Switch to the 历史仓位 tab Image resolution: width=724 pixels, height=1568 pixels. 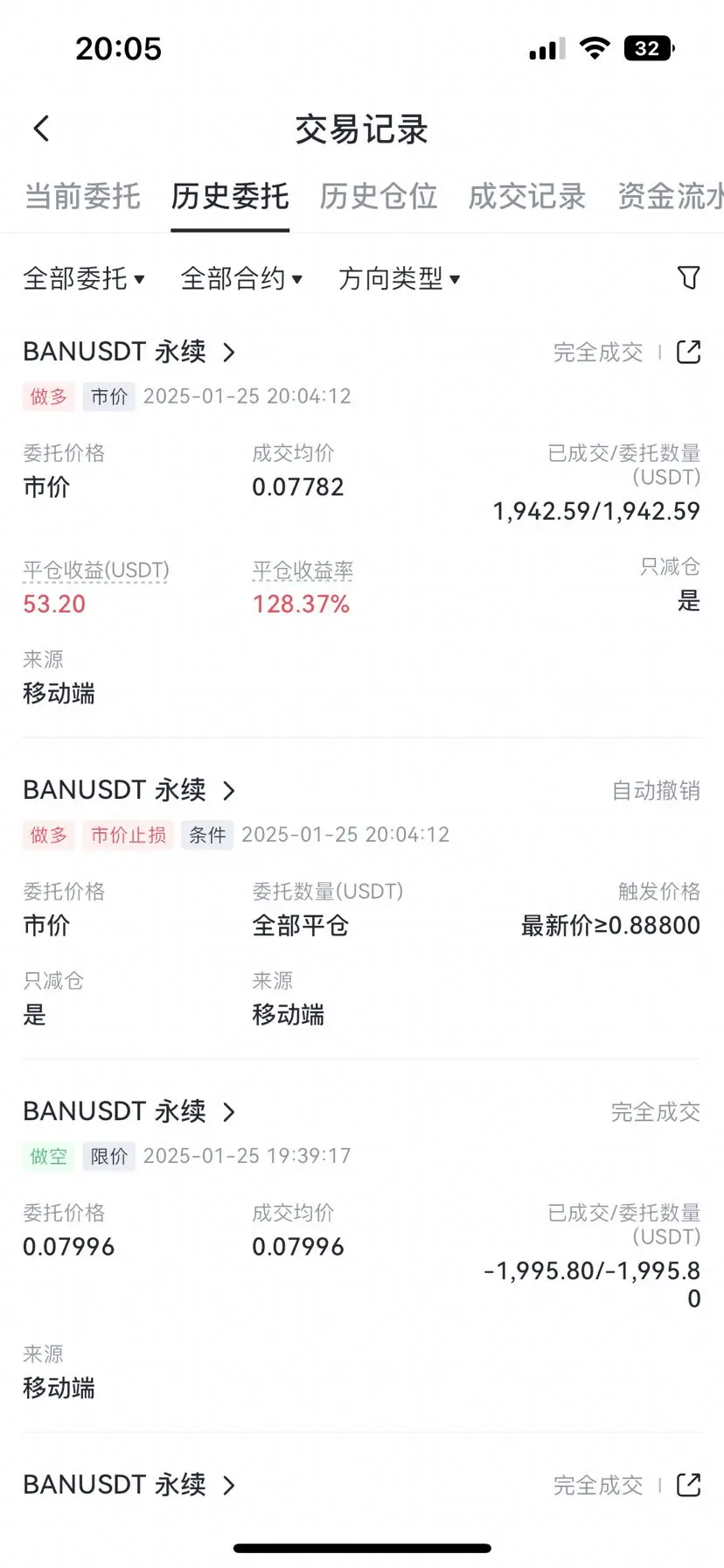pyautogui.click(x=378, y=196)
